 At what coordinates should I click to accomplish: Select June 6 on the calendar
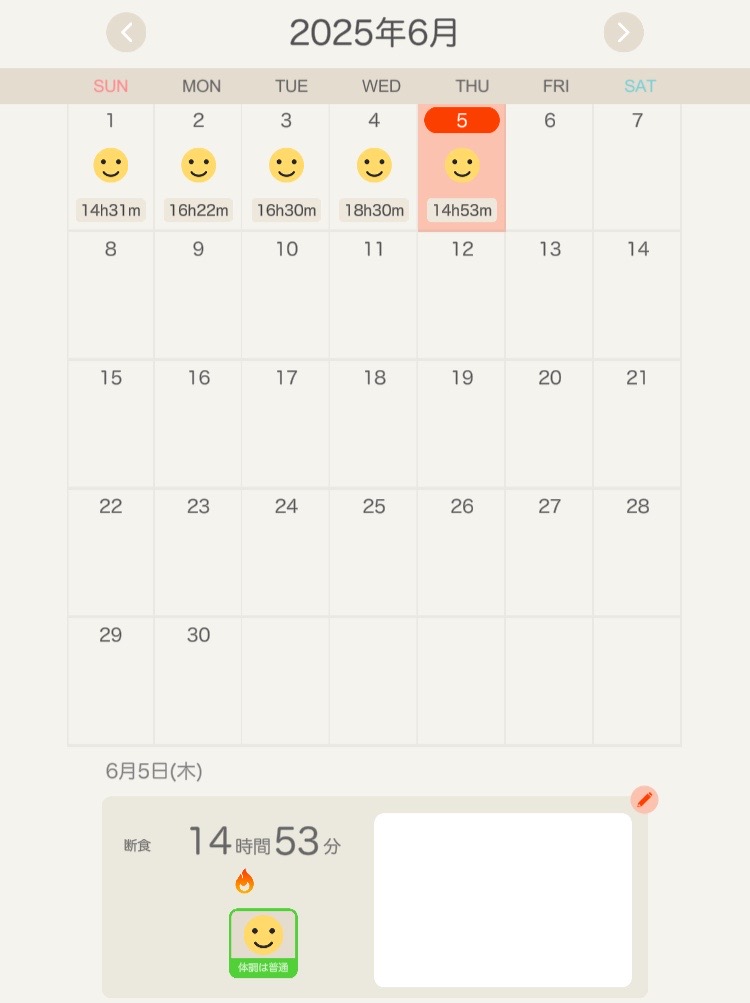coord(549,167)
